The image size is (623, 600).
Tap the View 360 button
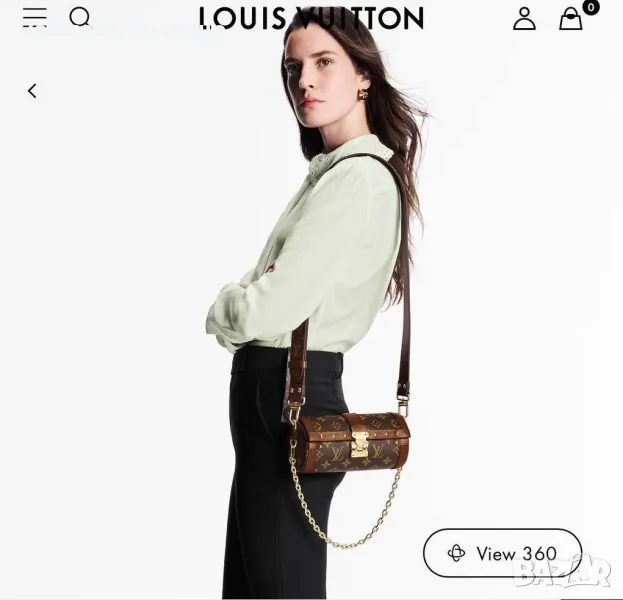(502, 553)
